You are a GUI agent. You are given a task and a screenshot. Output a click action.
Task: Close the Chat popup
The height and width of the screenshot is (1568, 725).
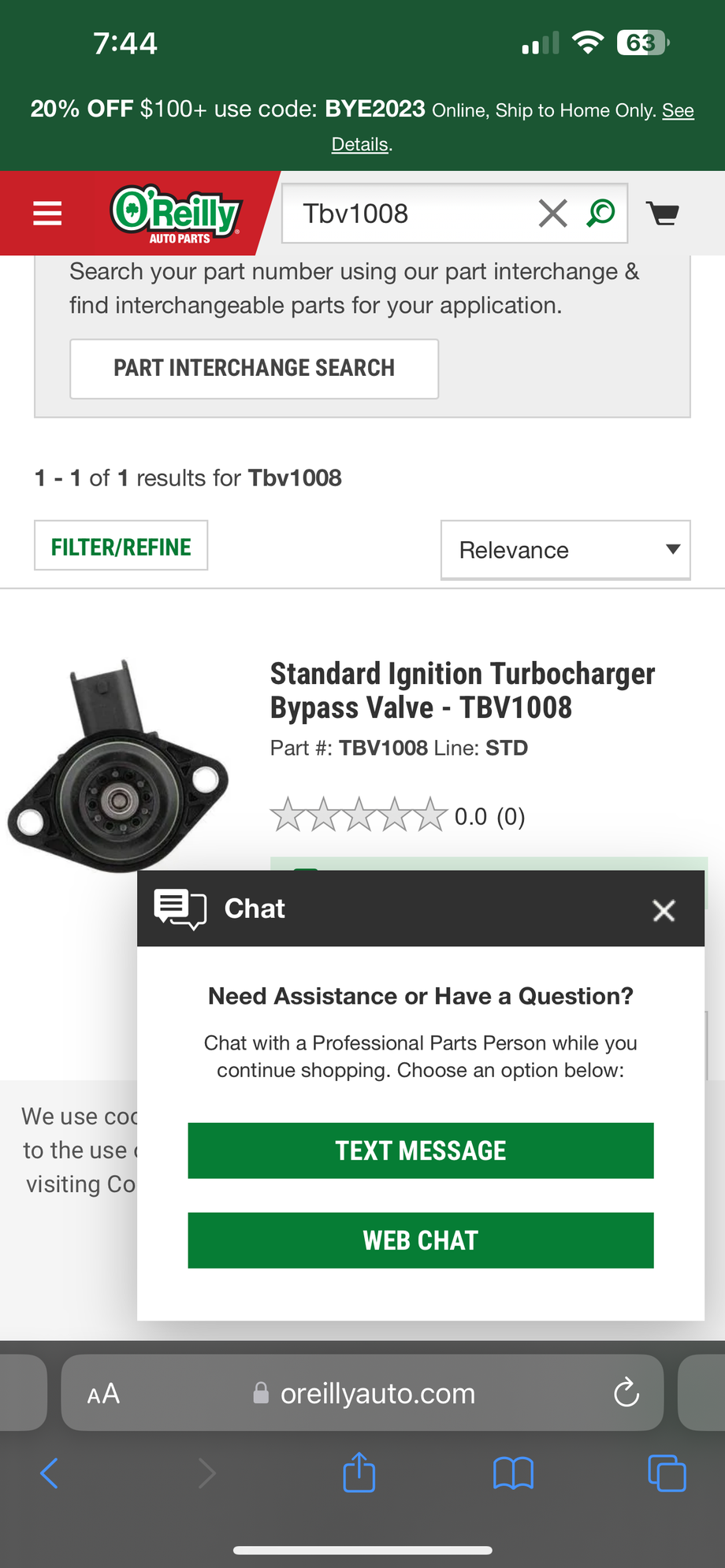664,910
